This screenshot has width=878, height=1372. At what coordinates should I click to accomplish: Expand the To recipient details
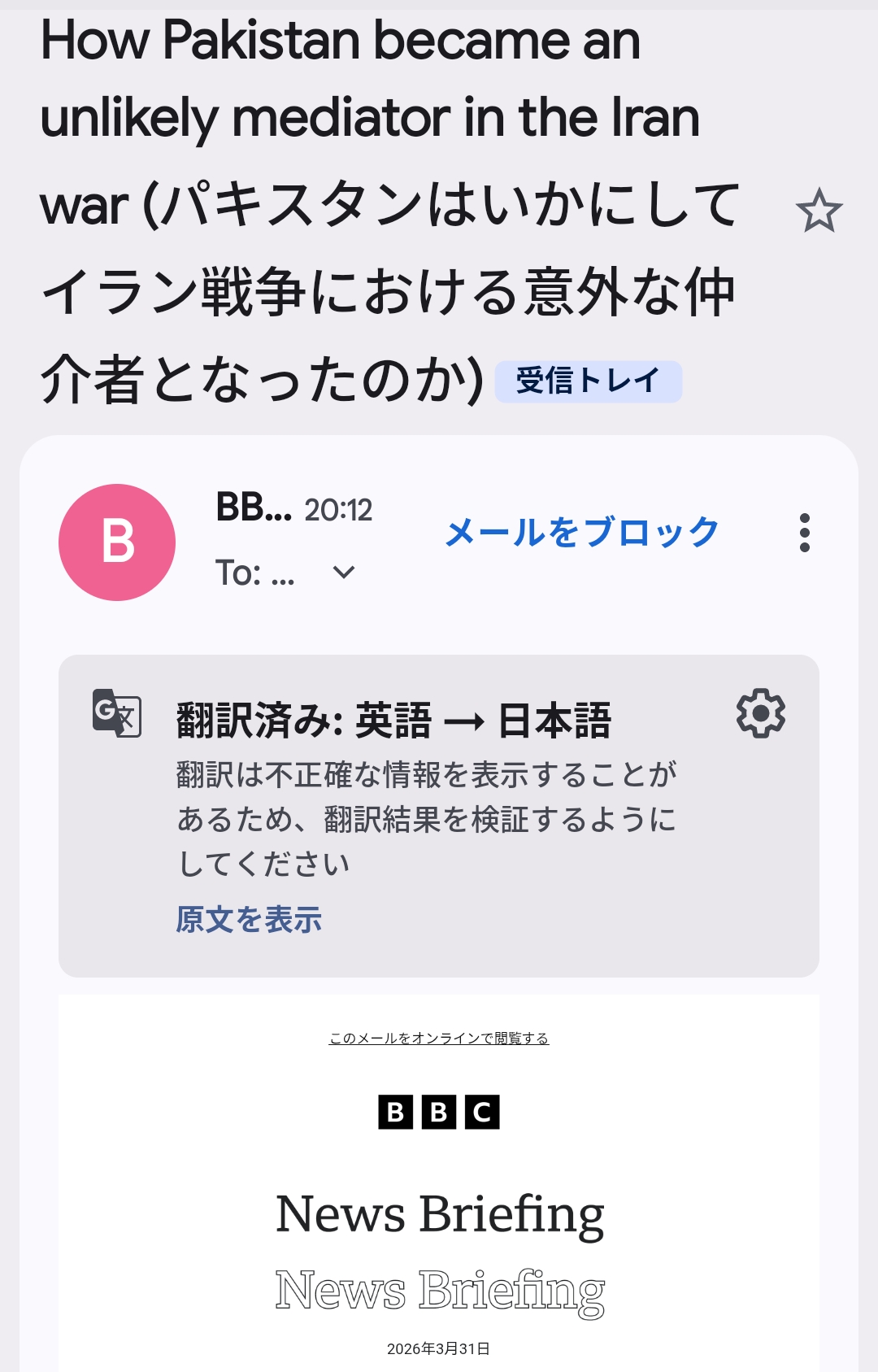[x=344, y=573]
